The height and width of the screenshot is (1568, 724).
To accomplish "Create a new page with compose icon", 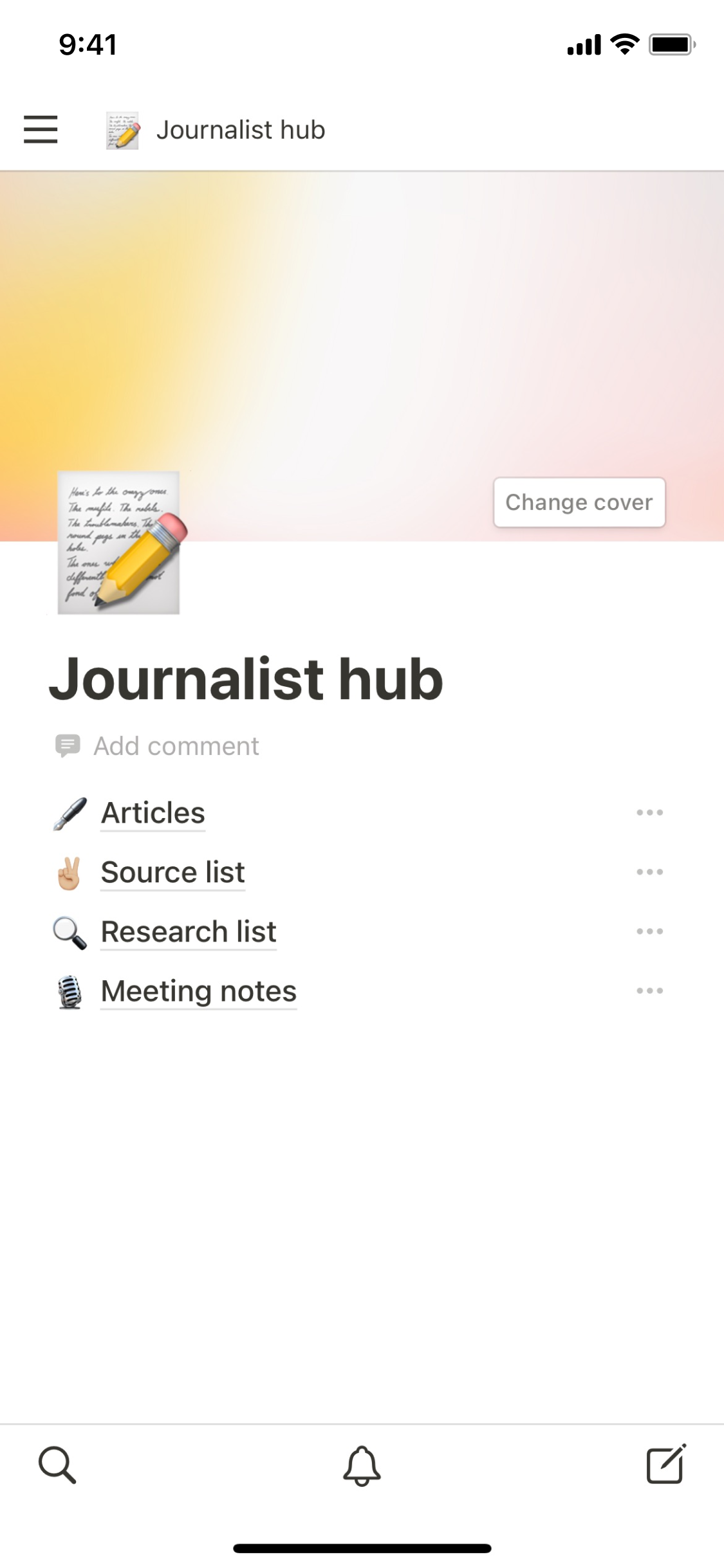I will [665, 1464].
